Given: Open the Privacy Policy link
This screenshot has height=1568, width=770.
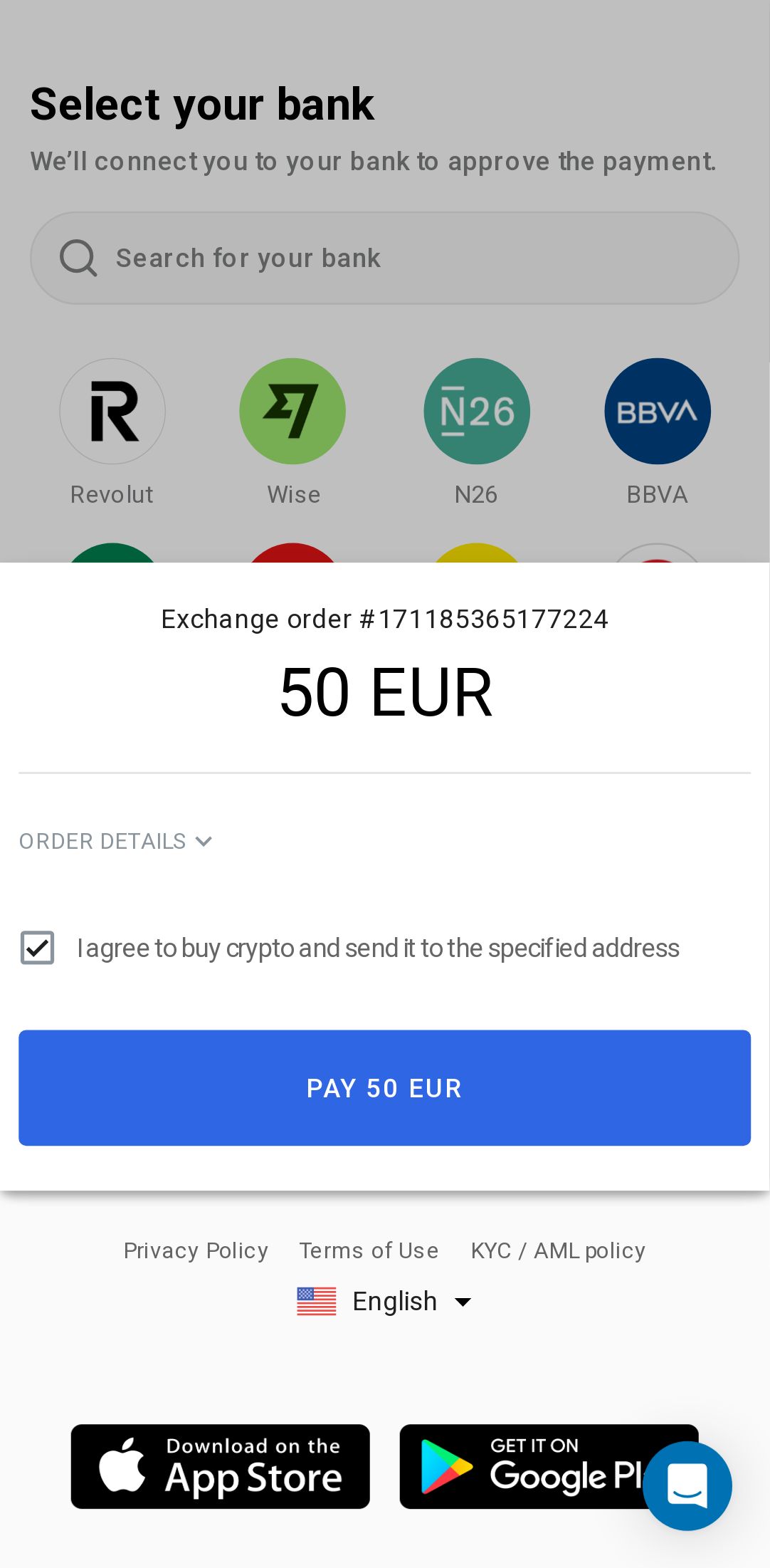Looking at the screenshot, I should point(196,1250).
